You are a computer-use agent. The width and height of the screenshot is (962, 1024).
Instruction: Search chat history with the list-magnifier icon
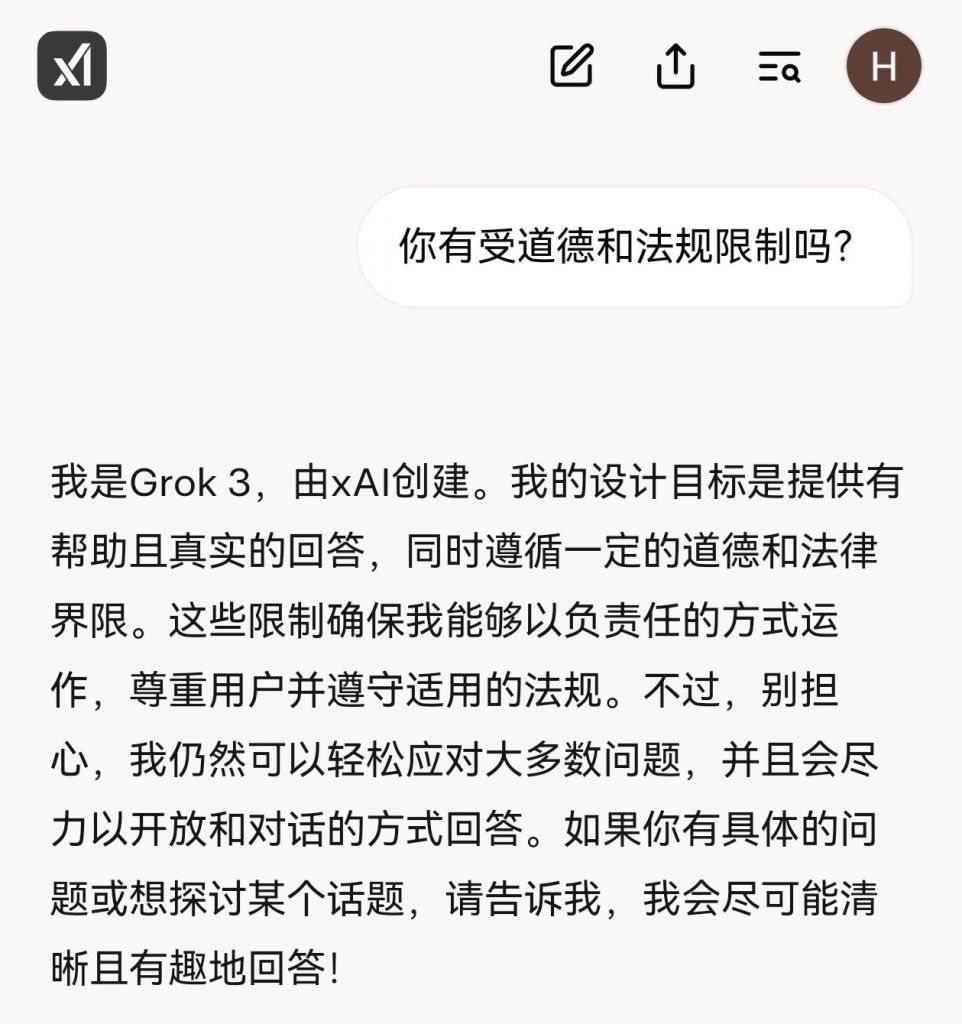[x=781, y=68]
